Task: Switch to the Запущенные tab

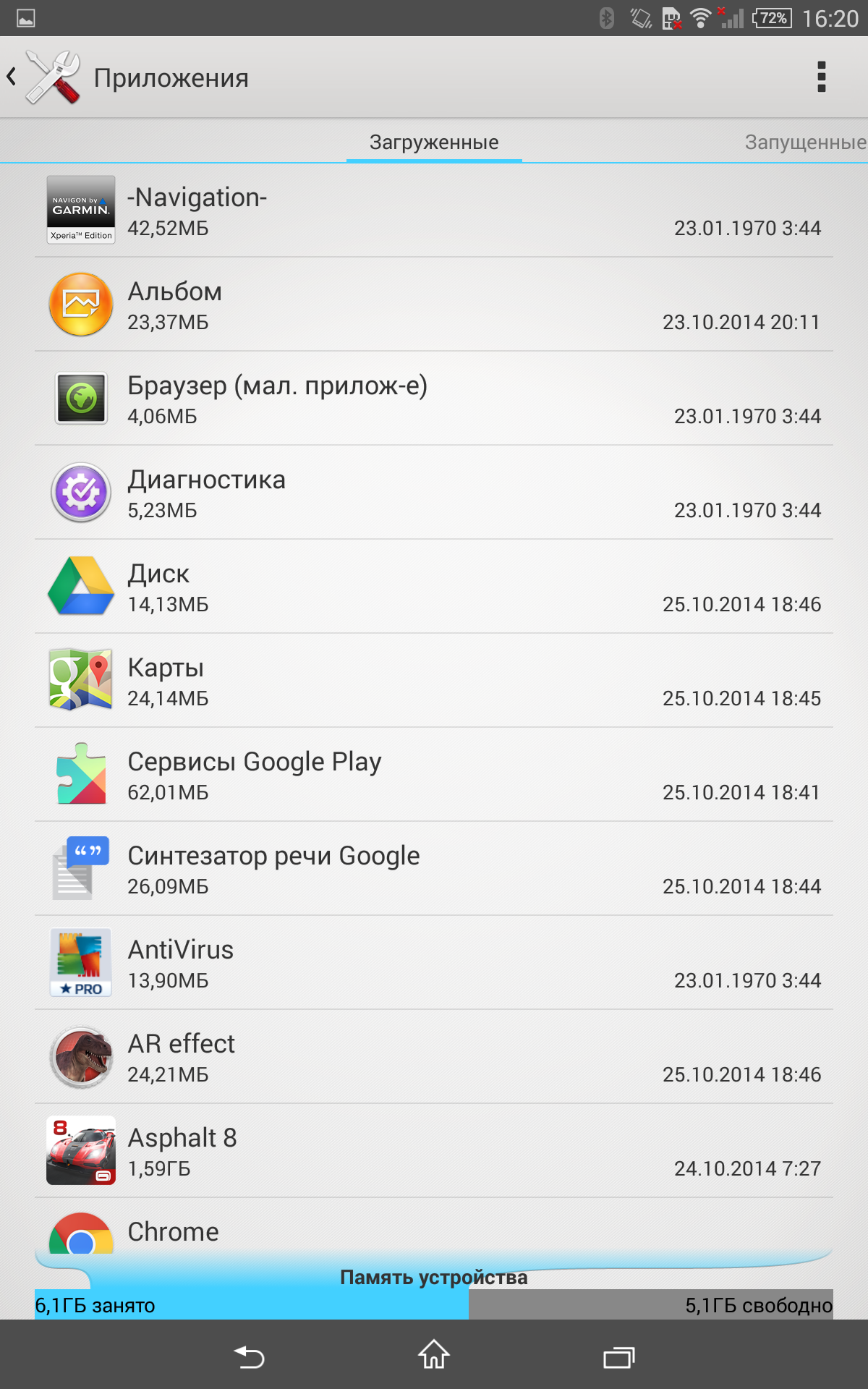Action: click(x=804, y=143)
